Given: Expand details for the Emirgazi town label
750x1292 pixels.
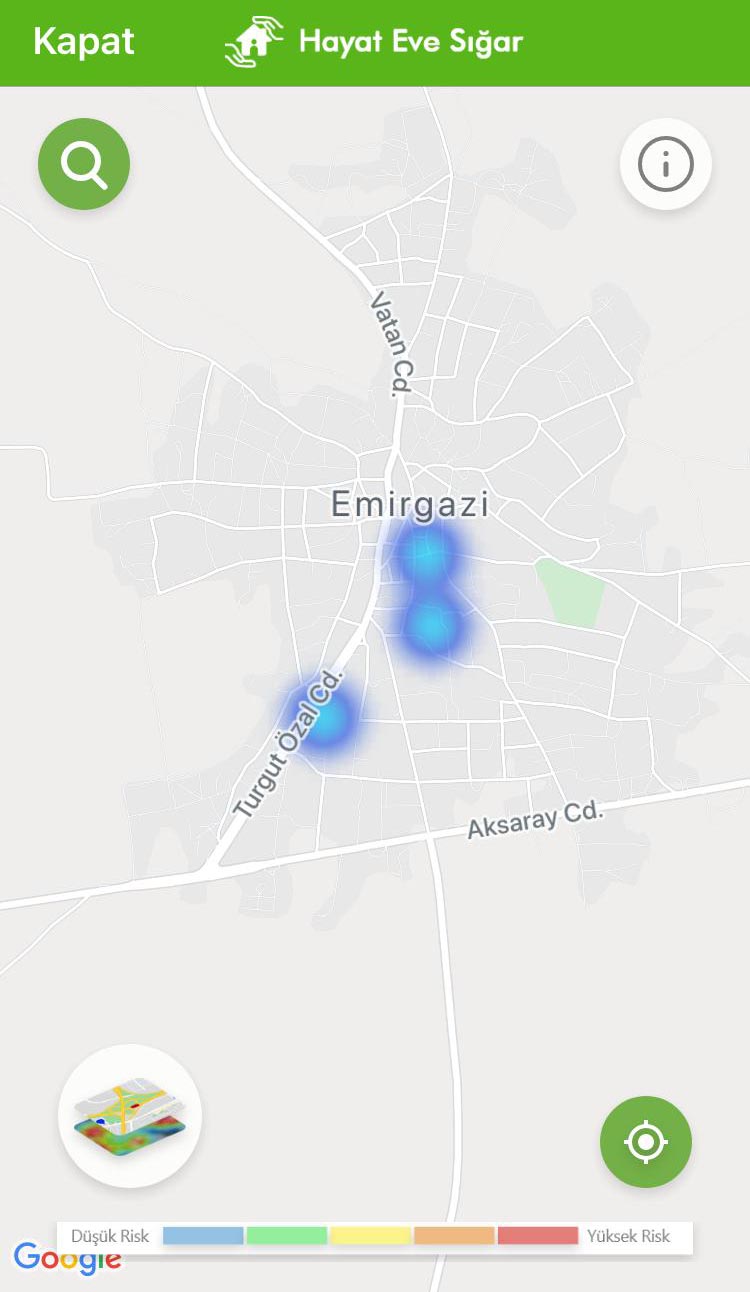Looking at the screenshot, I should pyautogui.click(x=410, y=507).
